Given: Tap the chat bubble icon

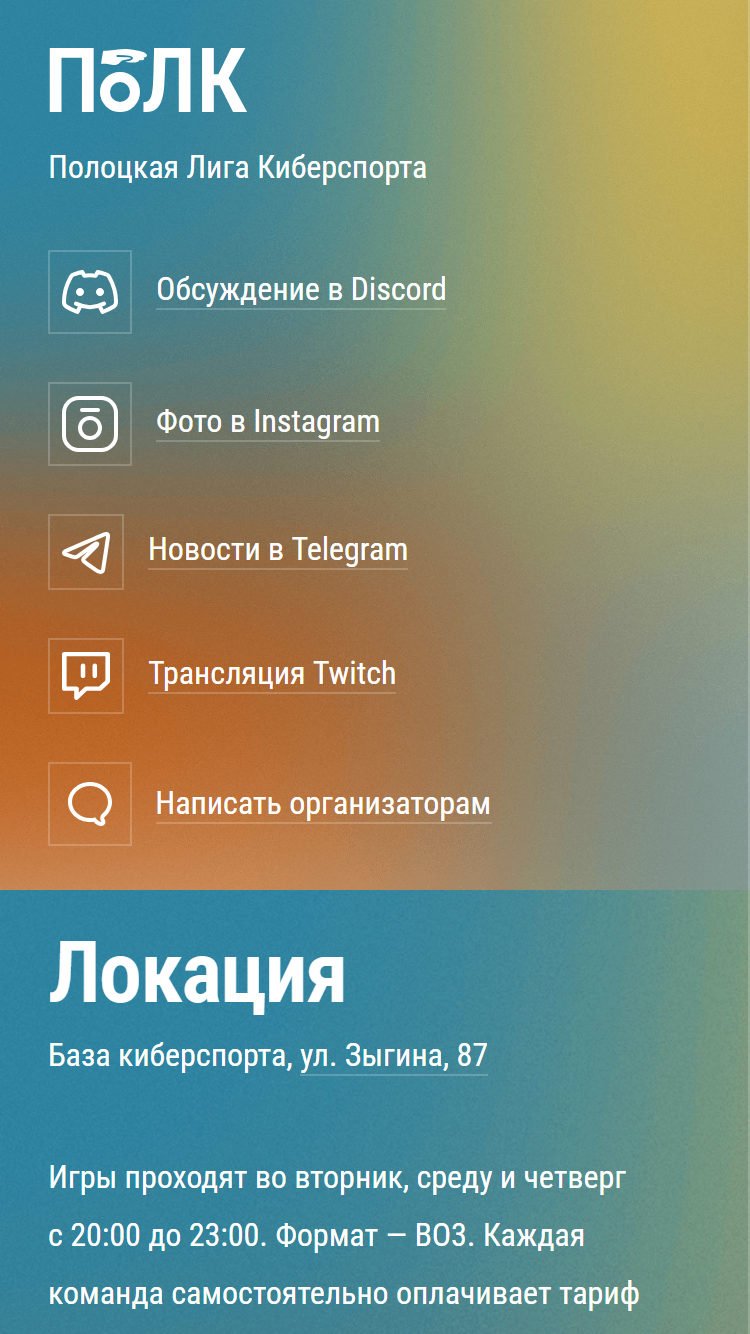Looking at the screenshot, I should click(90, 804).
